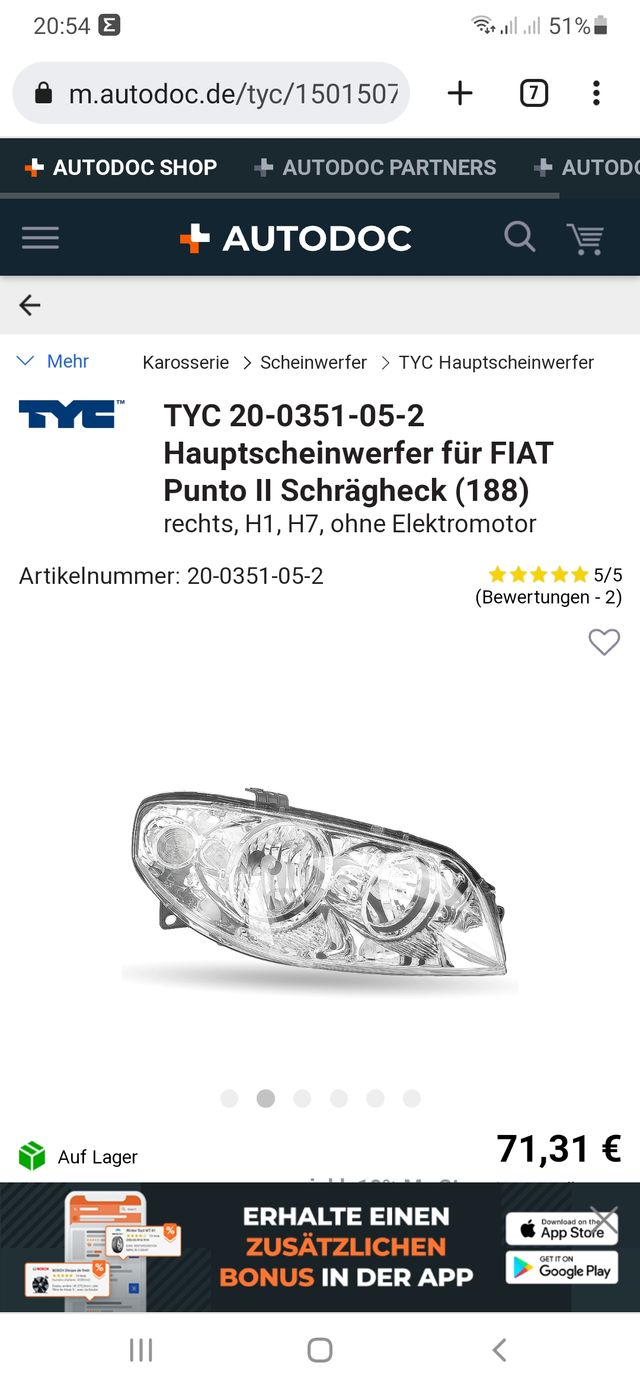Switch to the AUTODOC SHOP tab
The image size is (640, 1387).
click(x=120, y=168)
